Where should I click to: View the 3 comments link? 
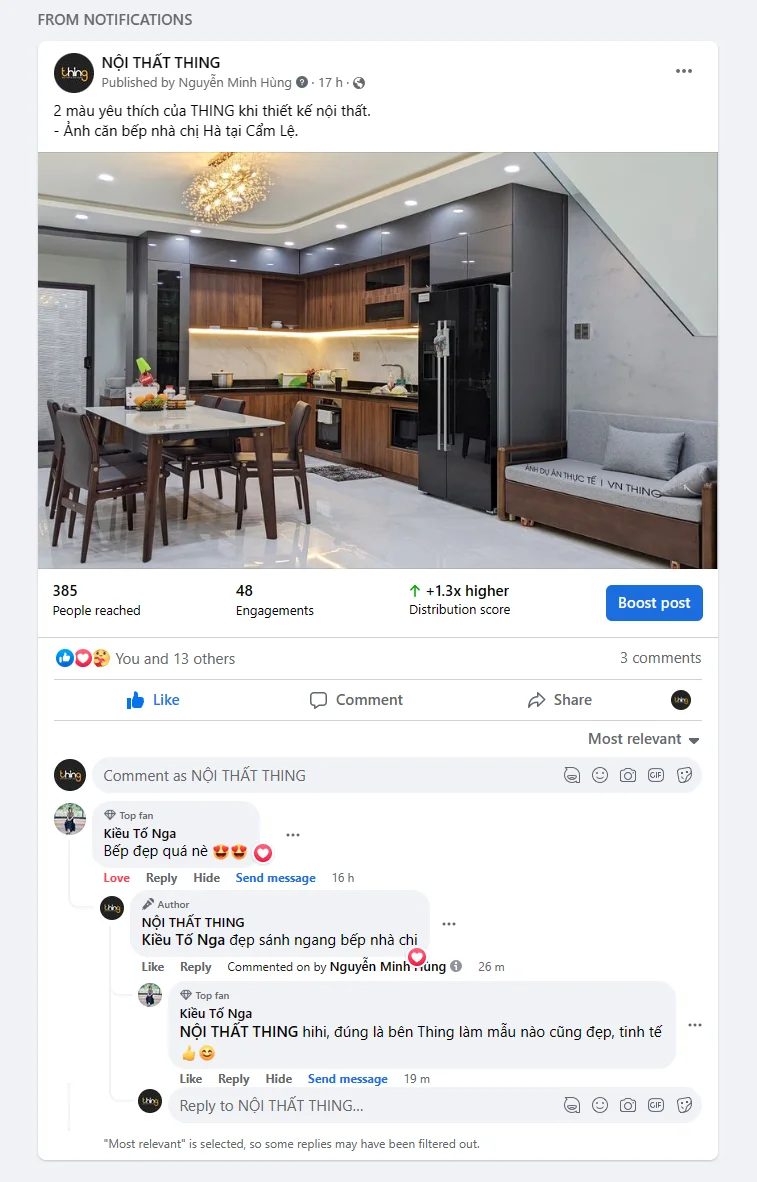coord(660,658)
